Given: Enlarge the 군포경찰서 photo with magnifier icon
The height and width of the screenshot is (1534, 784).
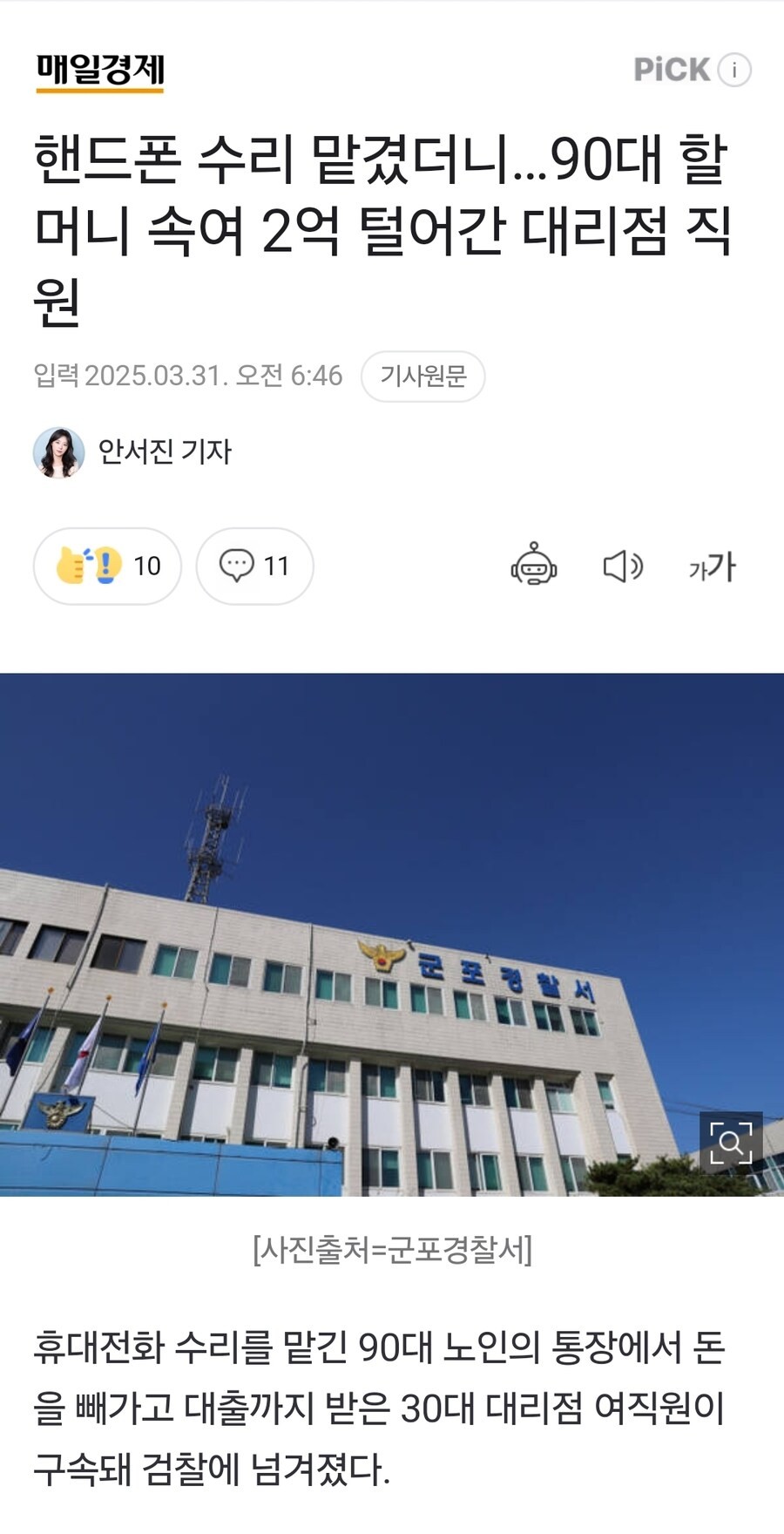Looking at the screenshot, I should (x=730, y=1143).
